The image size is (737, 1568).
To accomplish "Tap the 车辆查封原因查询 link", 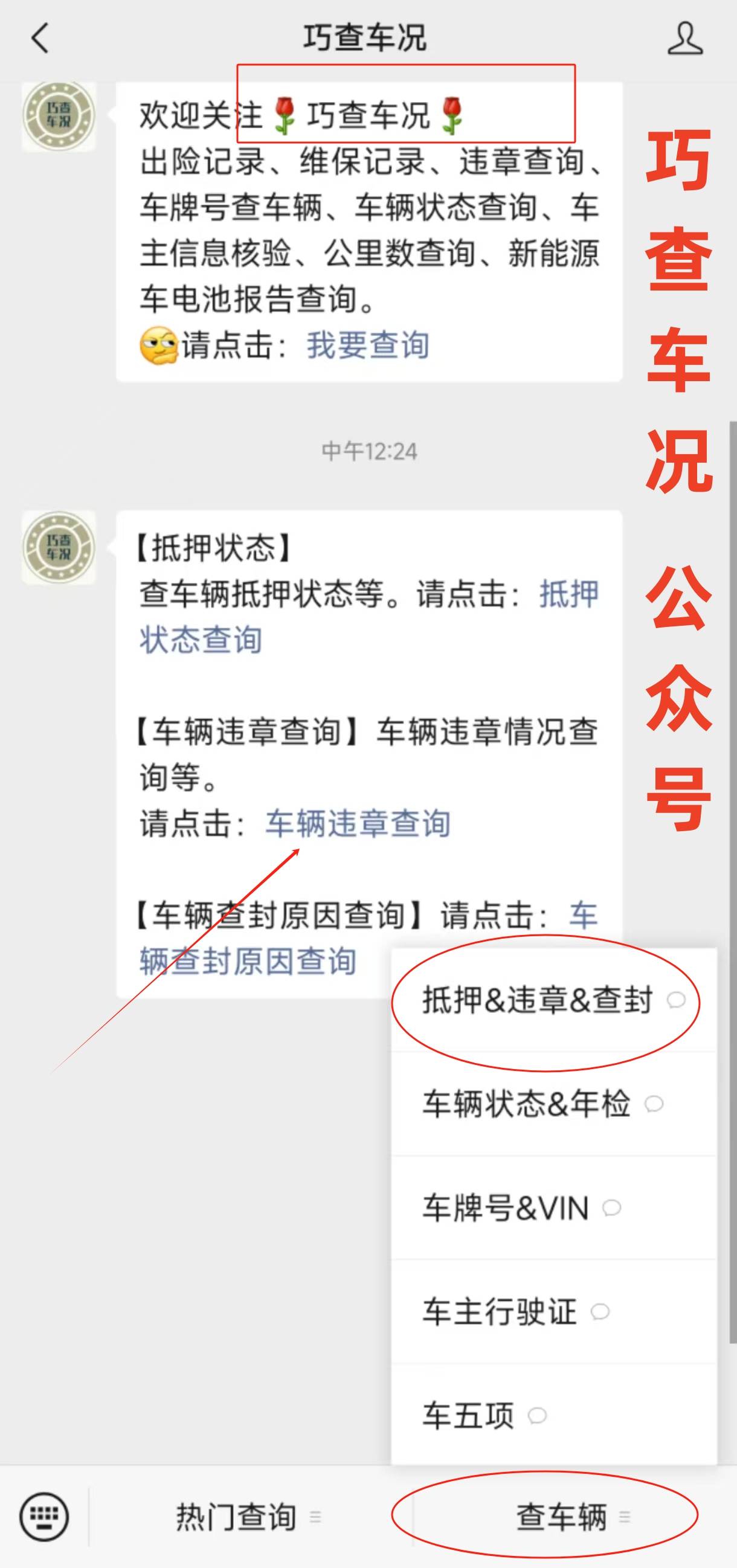I will 248,960.
